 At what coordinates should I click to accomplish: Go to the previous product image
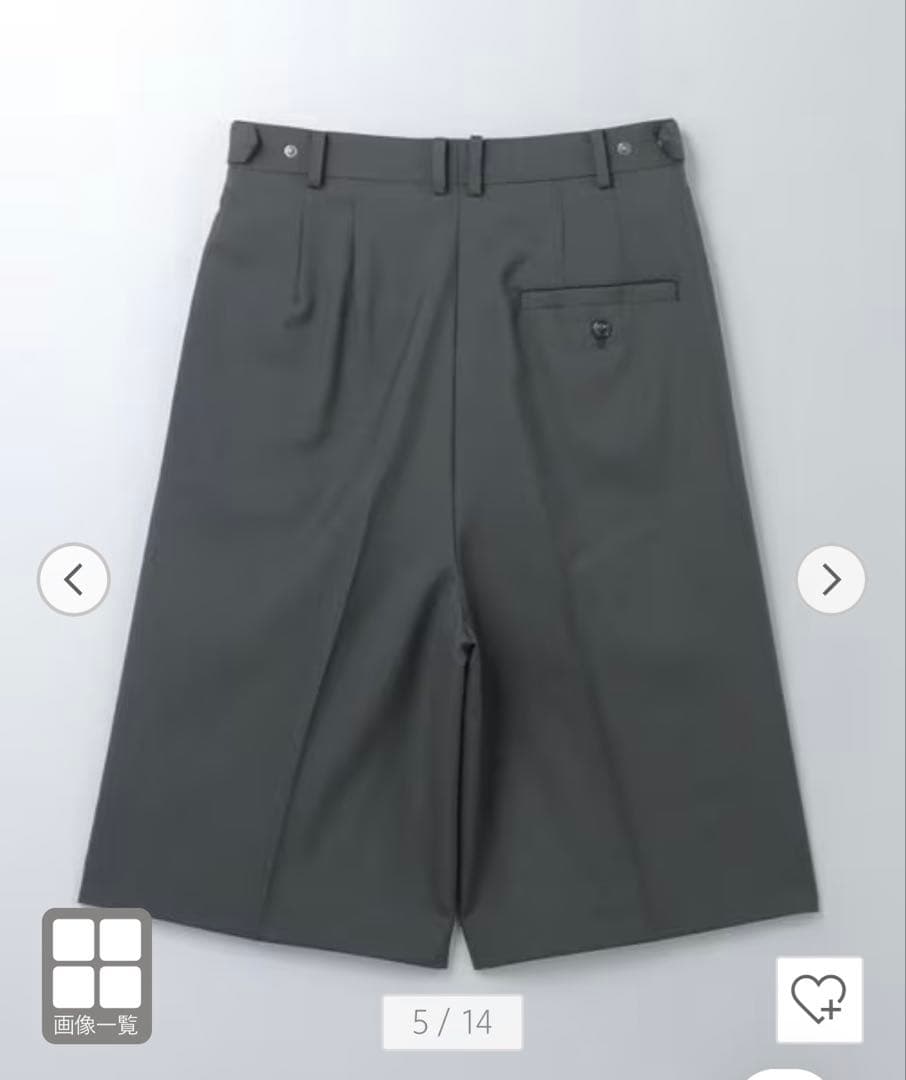coord(73,579)
